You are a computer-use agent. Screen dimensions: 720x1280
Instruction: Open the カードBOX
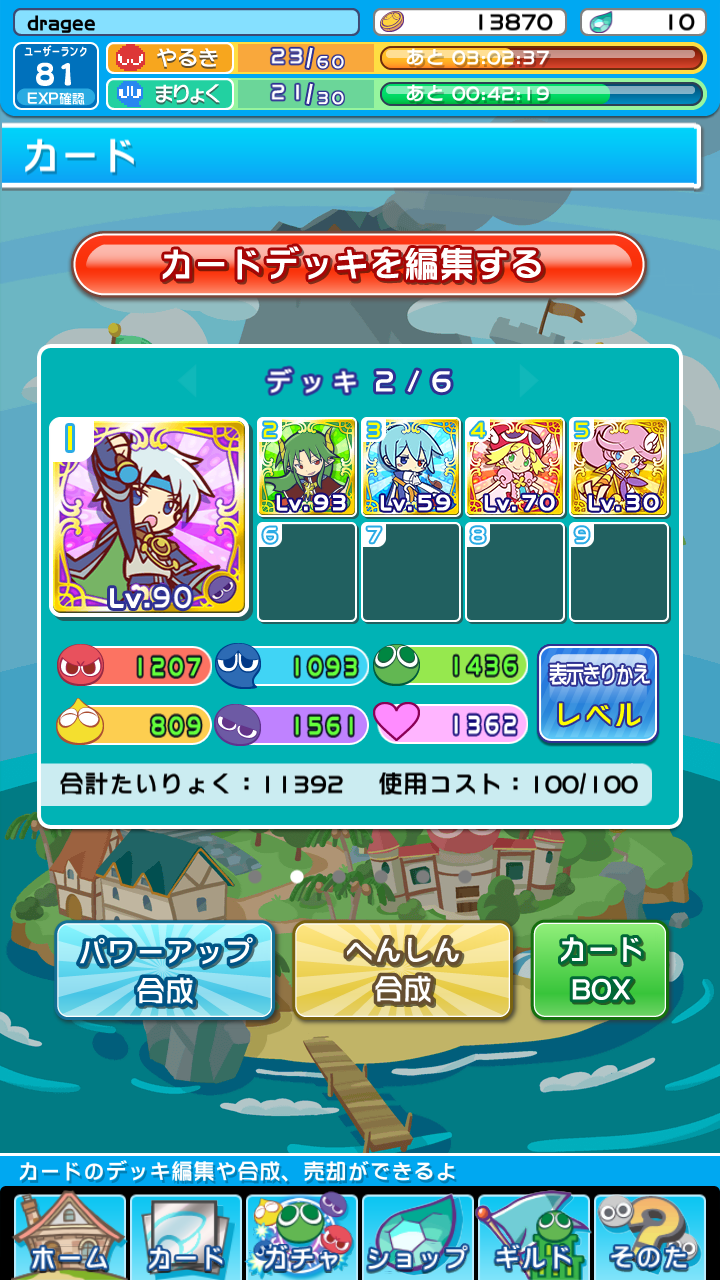[x=600, y=970]
